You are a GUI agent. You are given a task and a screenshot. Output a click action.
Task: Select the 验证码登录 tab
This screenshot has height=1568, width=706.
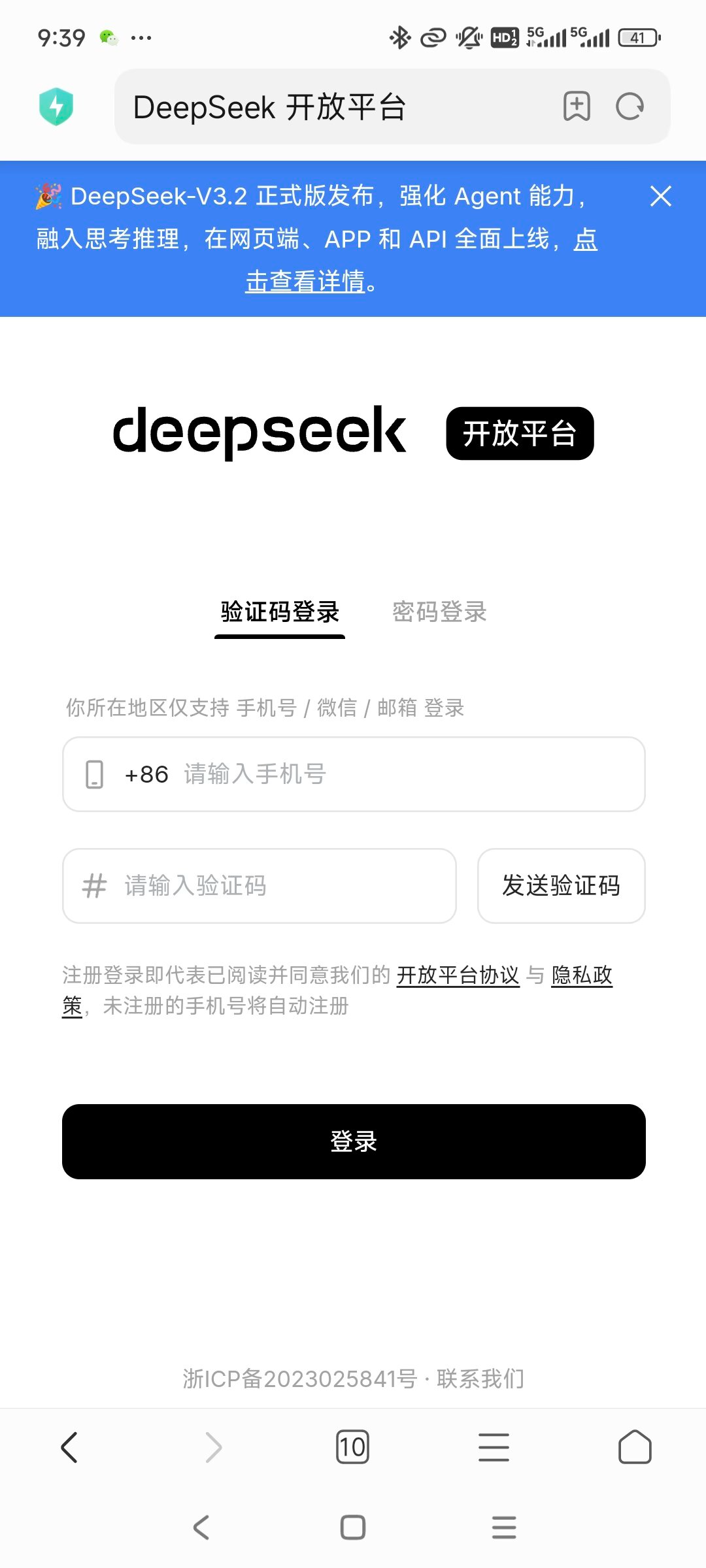click(280, 612)
